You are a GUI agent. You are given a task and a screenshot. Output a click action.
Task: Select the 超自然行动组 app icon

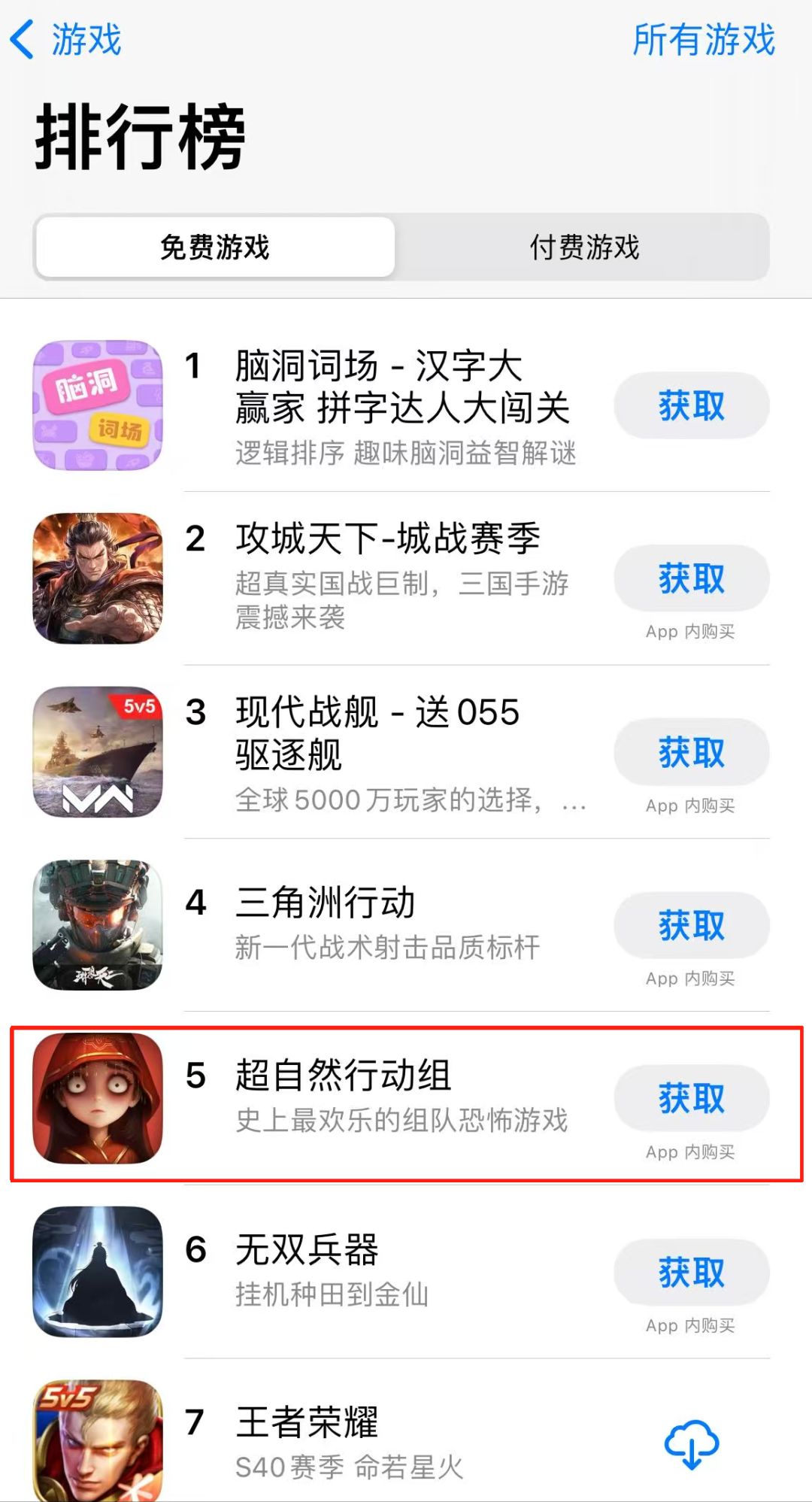tap(98, 1100)
